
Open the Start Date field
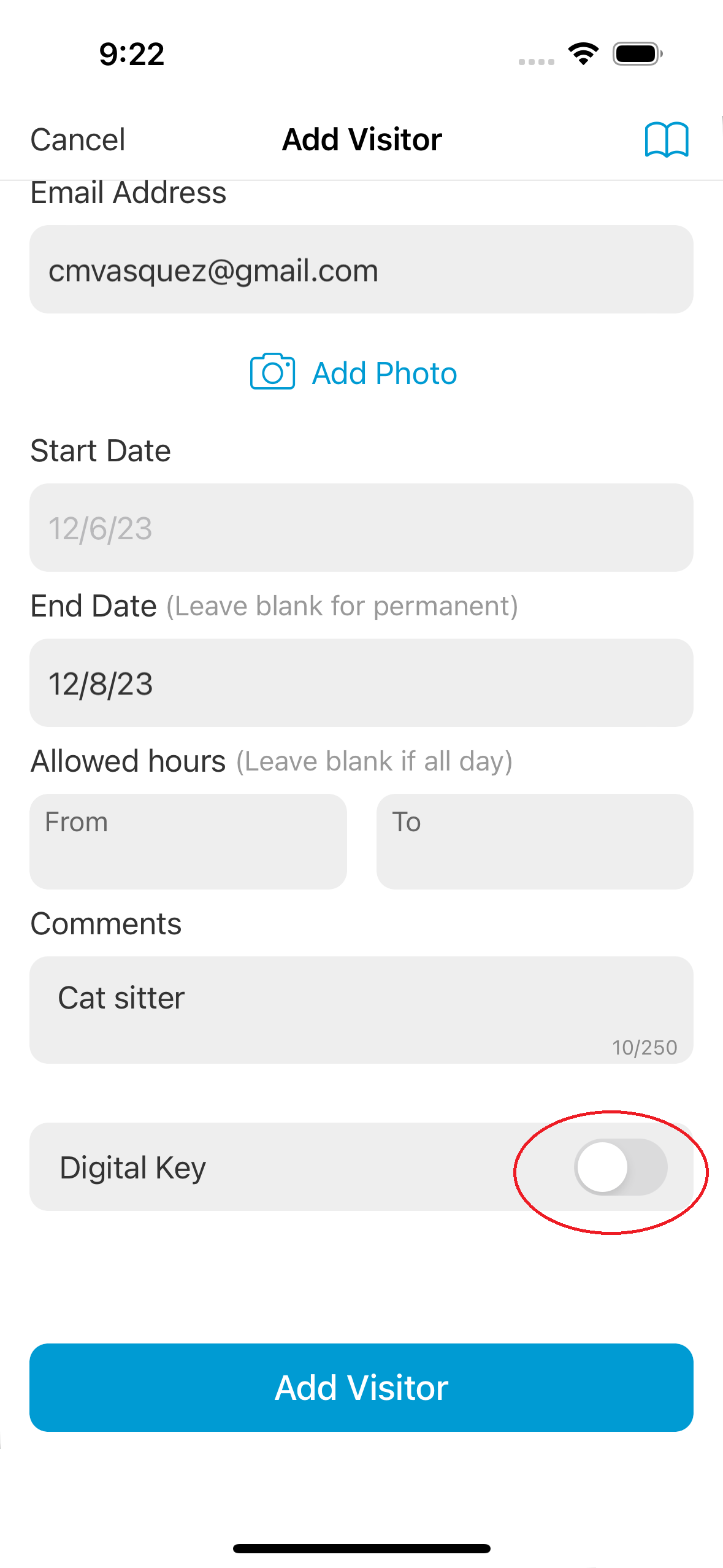tap(361, 528)
